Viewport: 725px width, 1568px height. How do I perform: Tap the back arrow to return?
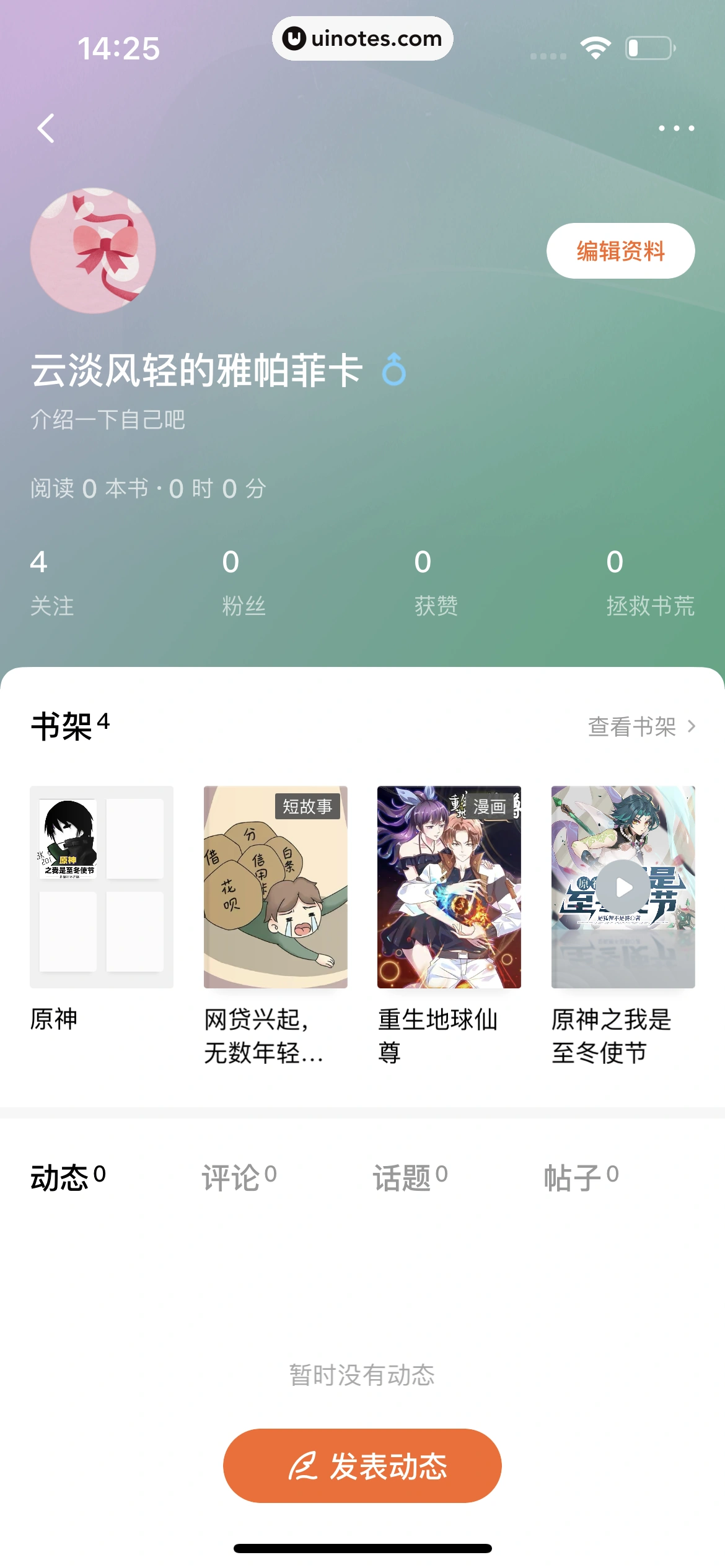(45, 127)
